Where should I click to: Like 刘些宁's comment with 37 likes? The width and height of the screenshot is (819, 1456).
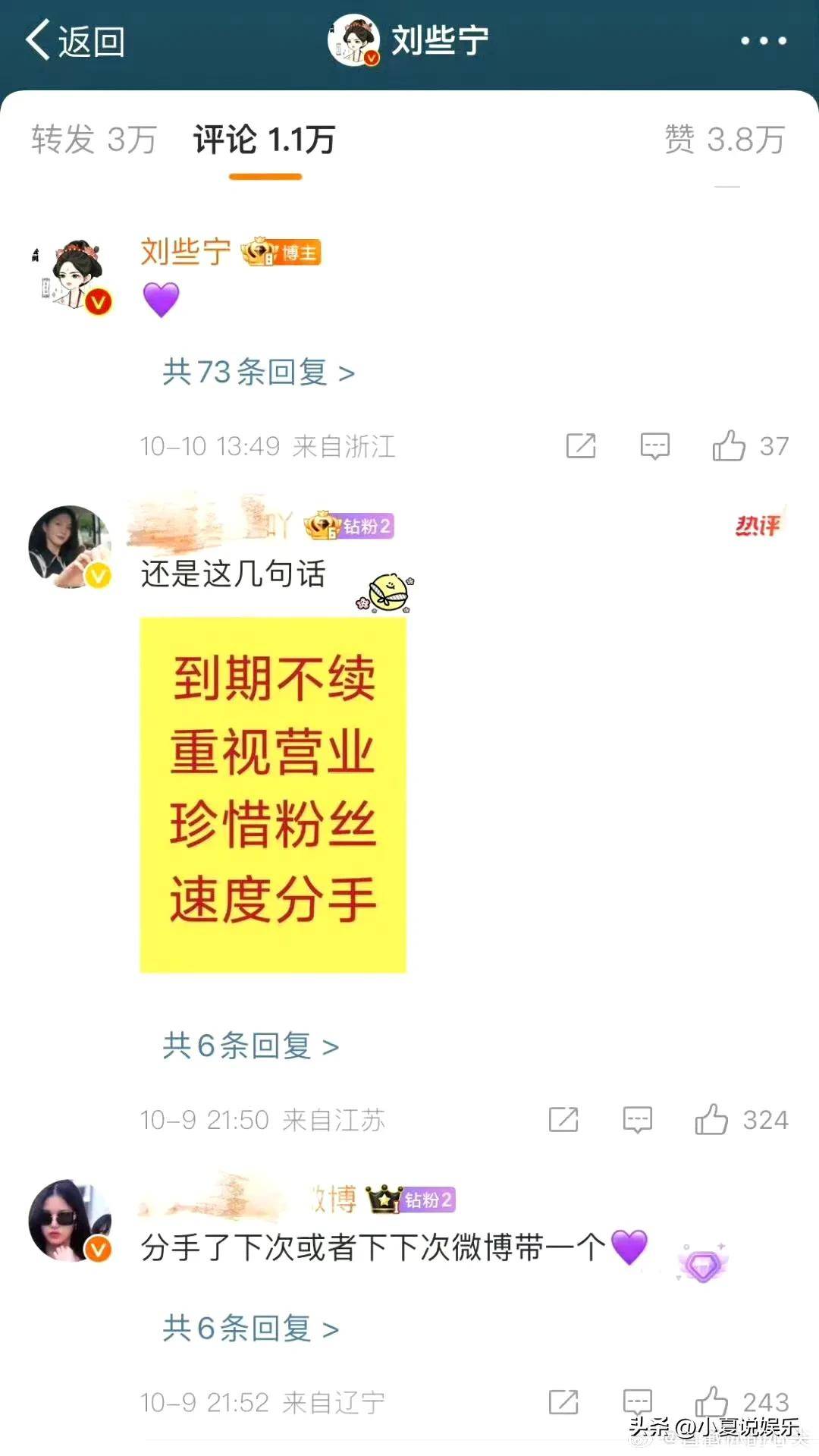[x=729, y=446]
